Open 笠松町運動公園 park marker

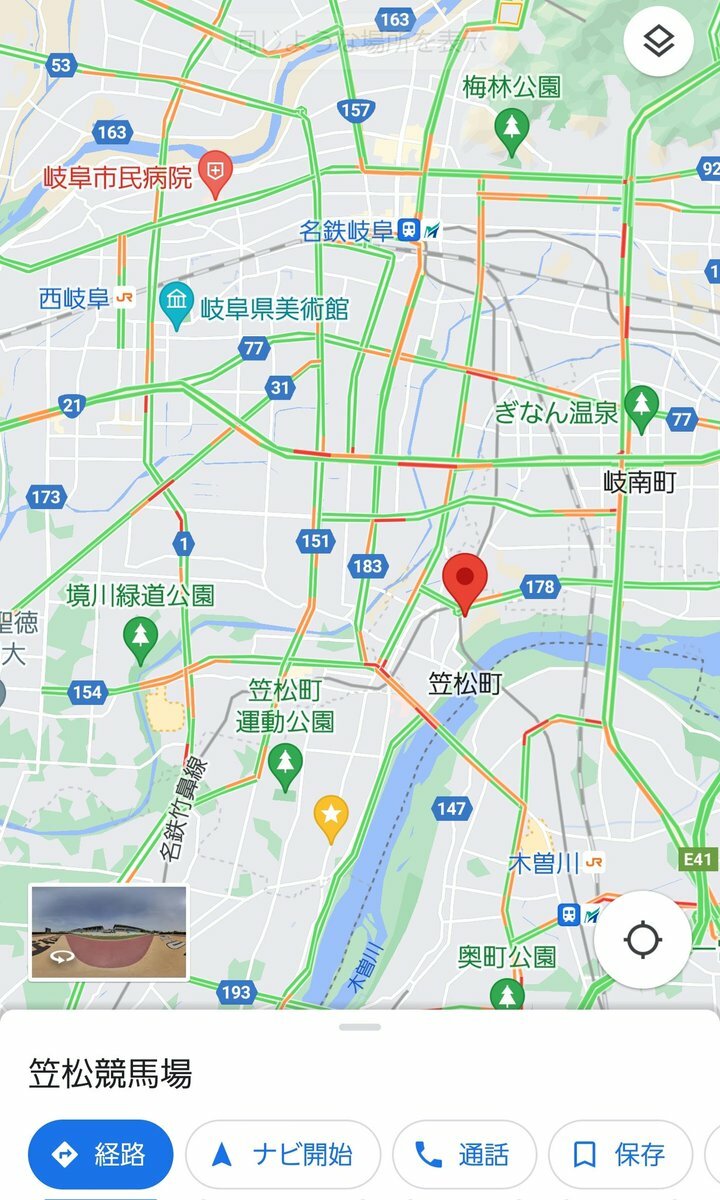[286, 764]
